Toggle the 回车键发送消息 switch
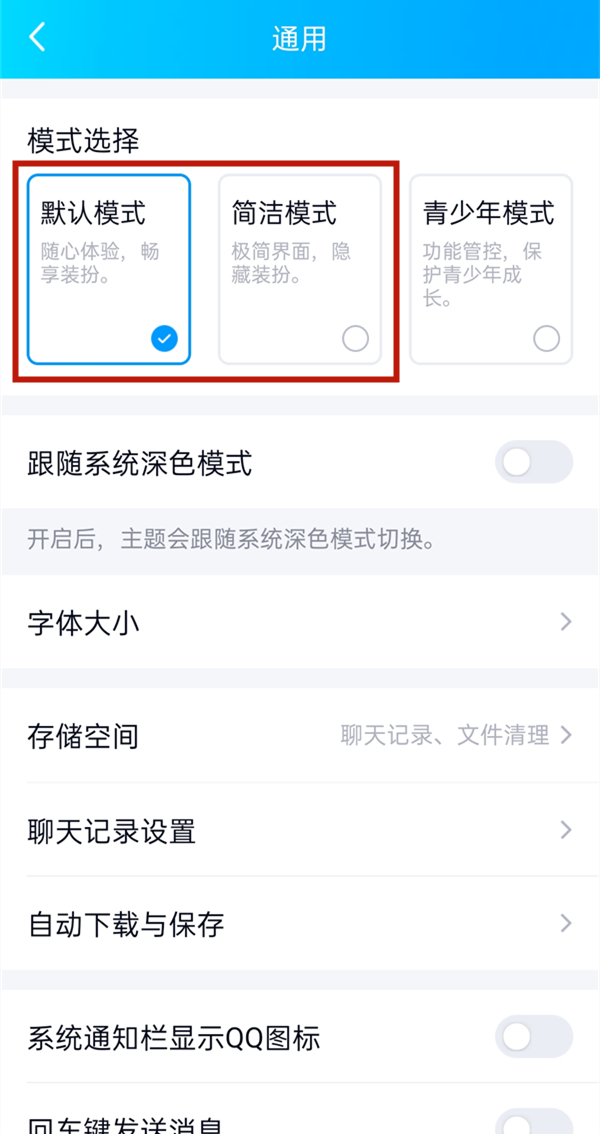 (x=533, y=1122)
